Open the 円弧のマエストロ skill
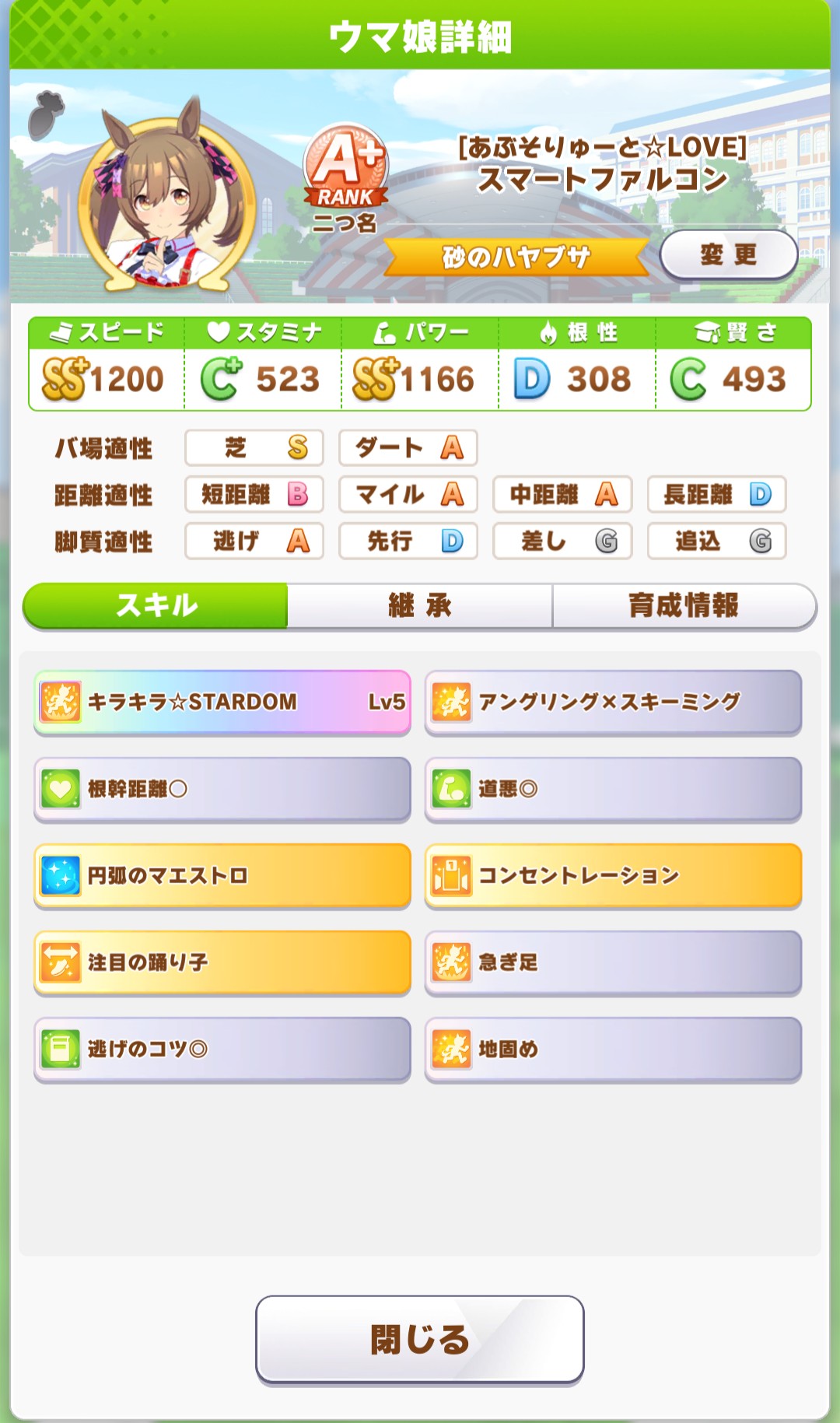Screen dimensions: 840x1423 coord(222,875)
